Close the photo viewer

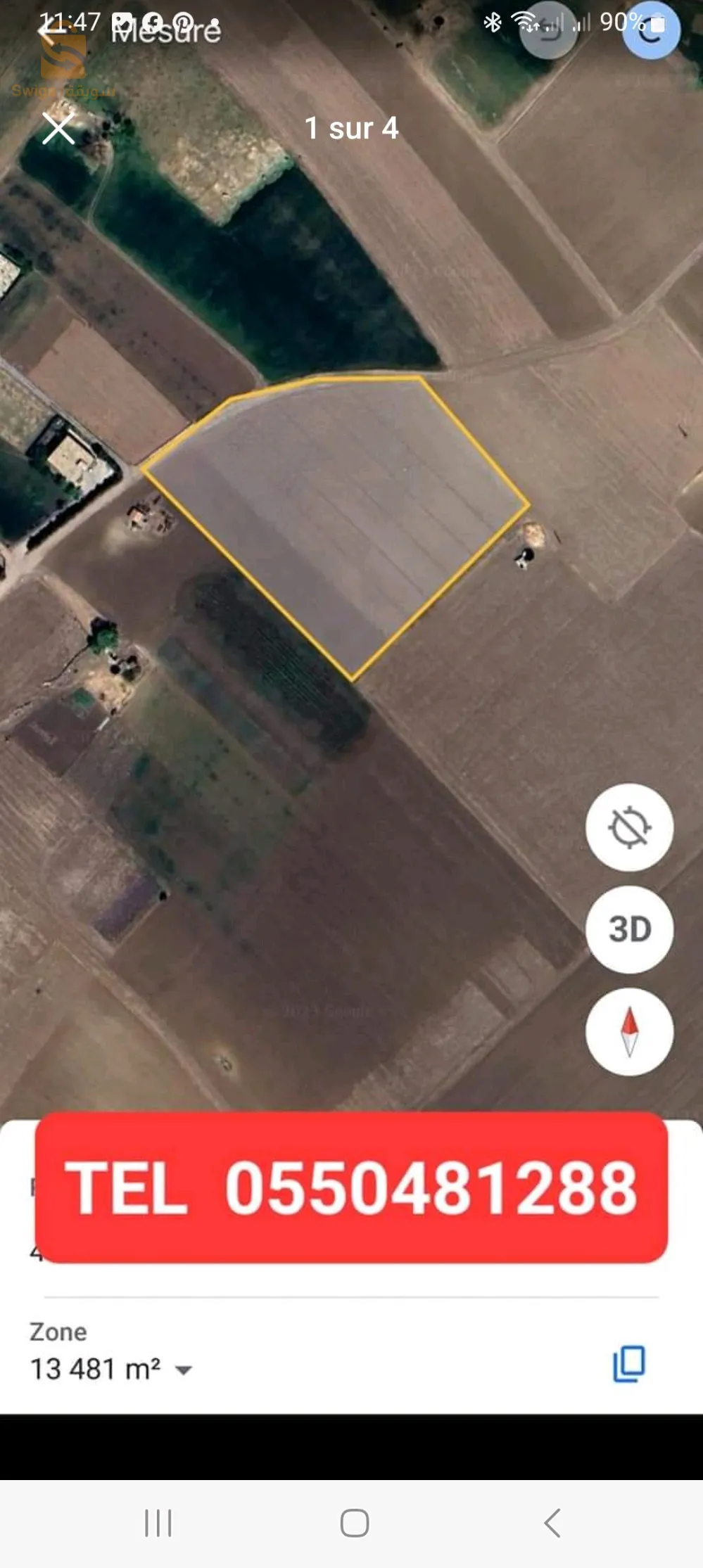pos(58,129)
